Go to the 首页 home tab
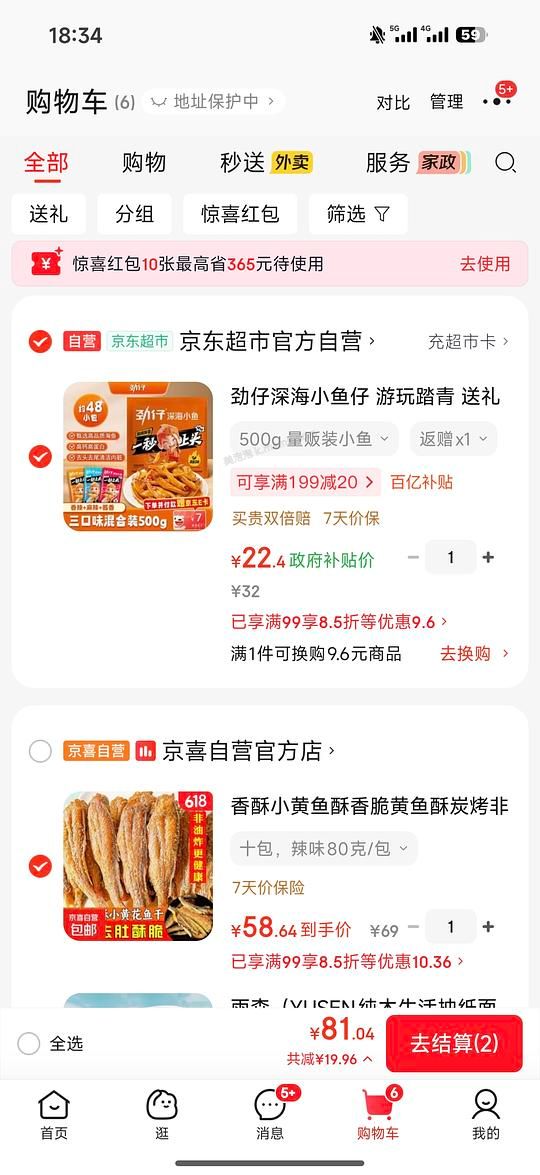This screenshot has width=540, height=1175. (x=54, y=1115)
